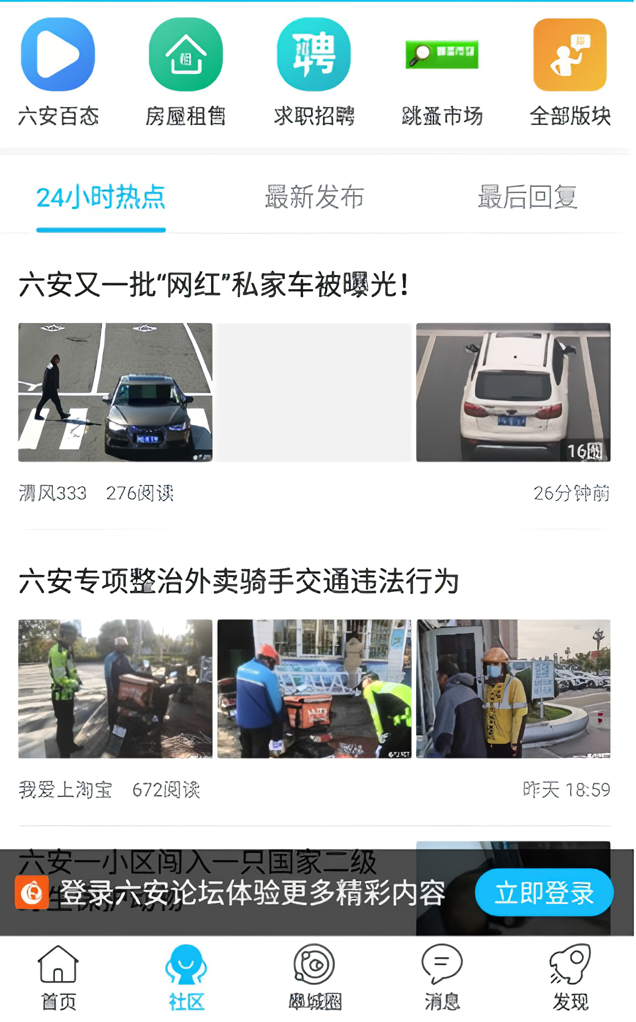Viewport: 636px width, 1022px height.
Task: Tap 立即登录 to log in
Action: 544,893
